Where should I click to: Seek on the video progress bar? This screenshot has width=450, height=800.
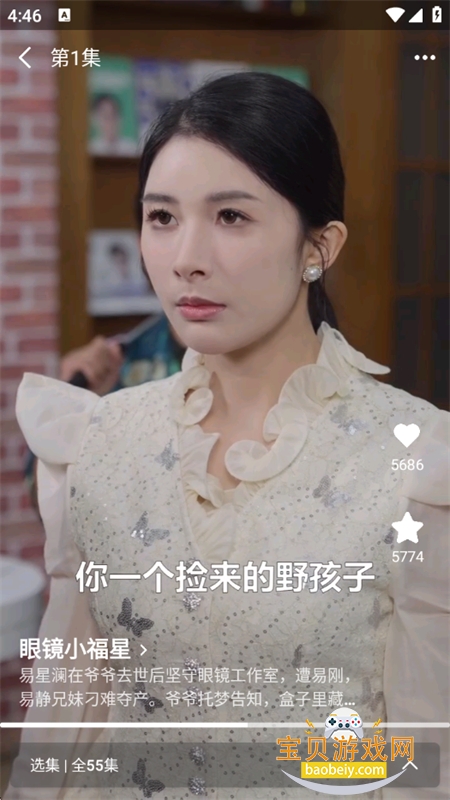click(225, 724)
